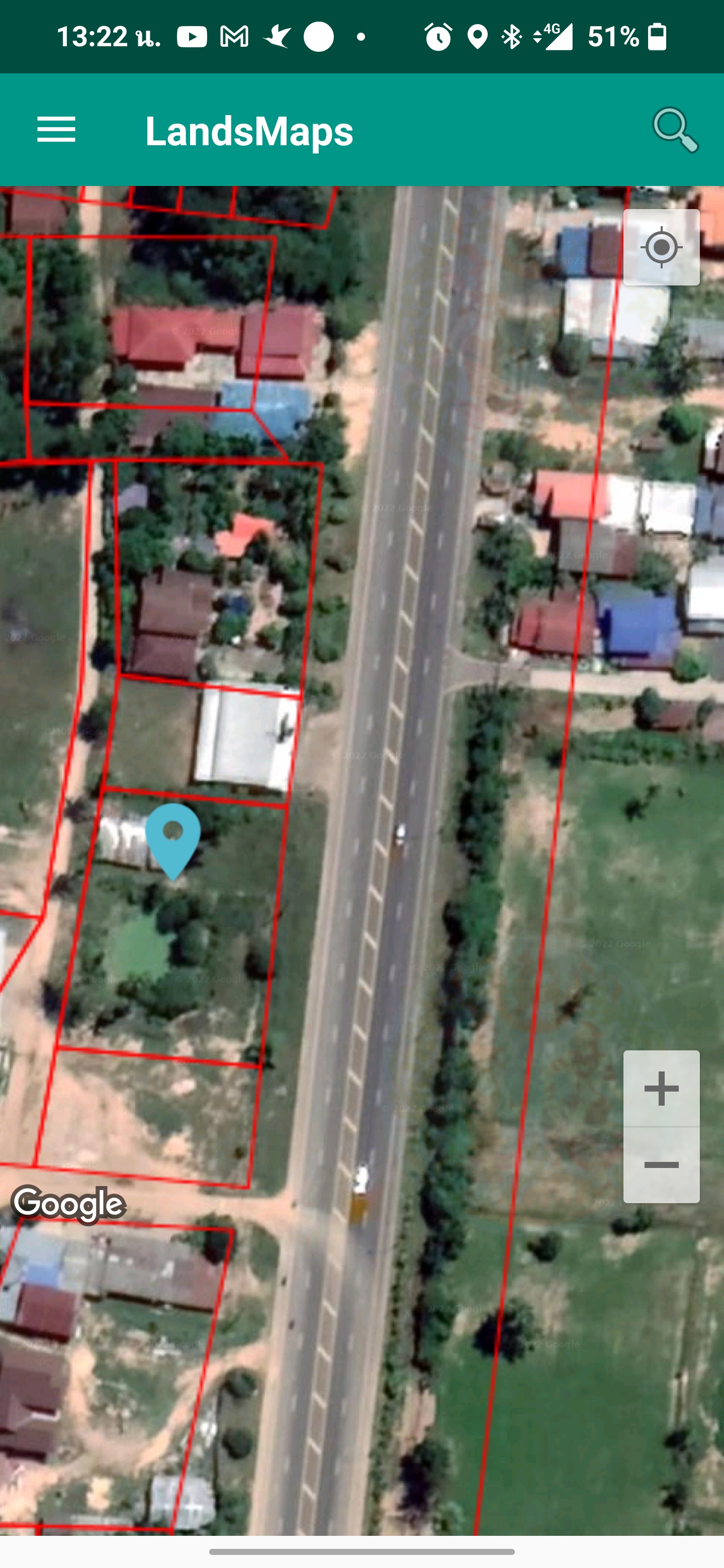This screenshot has height=1568, width=724.
Task: Zoom out with the minus button
Action: click(x=661, y=1165)
